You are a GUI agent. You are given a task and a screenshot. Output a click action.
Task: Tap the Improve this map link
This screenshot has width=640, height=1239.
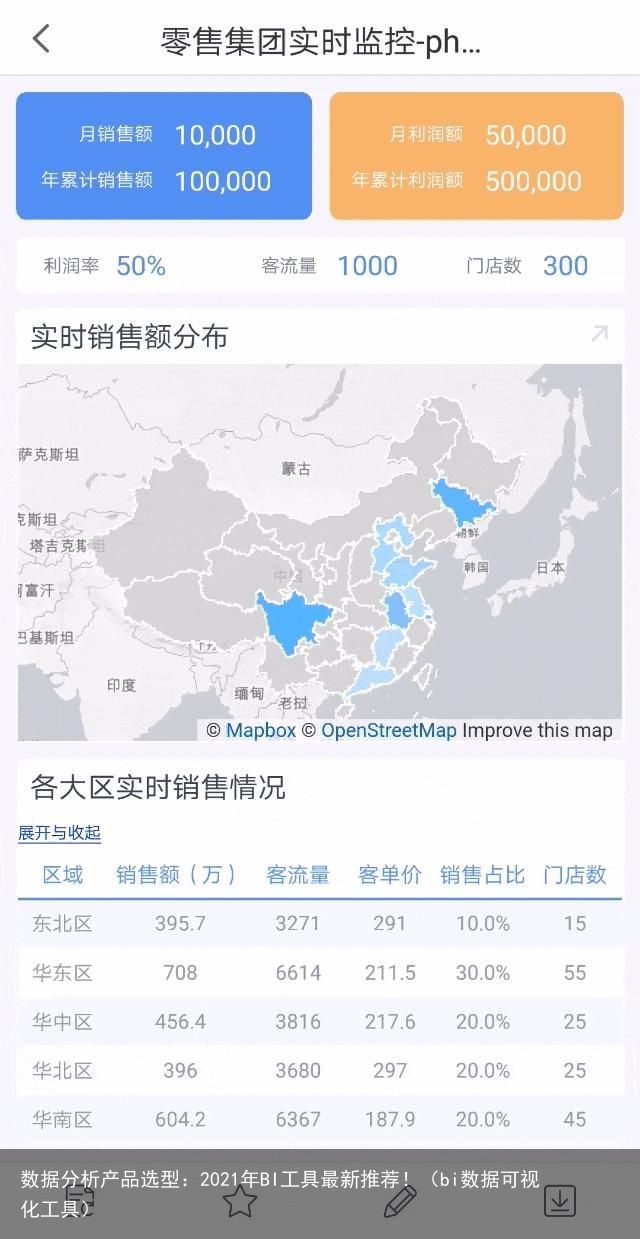pos(537,731)
